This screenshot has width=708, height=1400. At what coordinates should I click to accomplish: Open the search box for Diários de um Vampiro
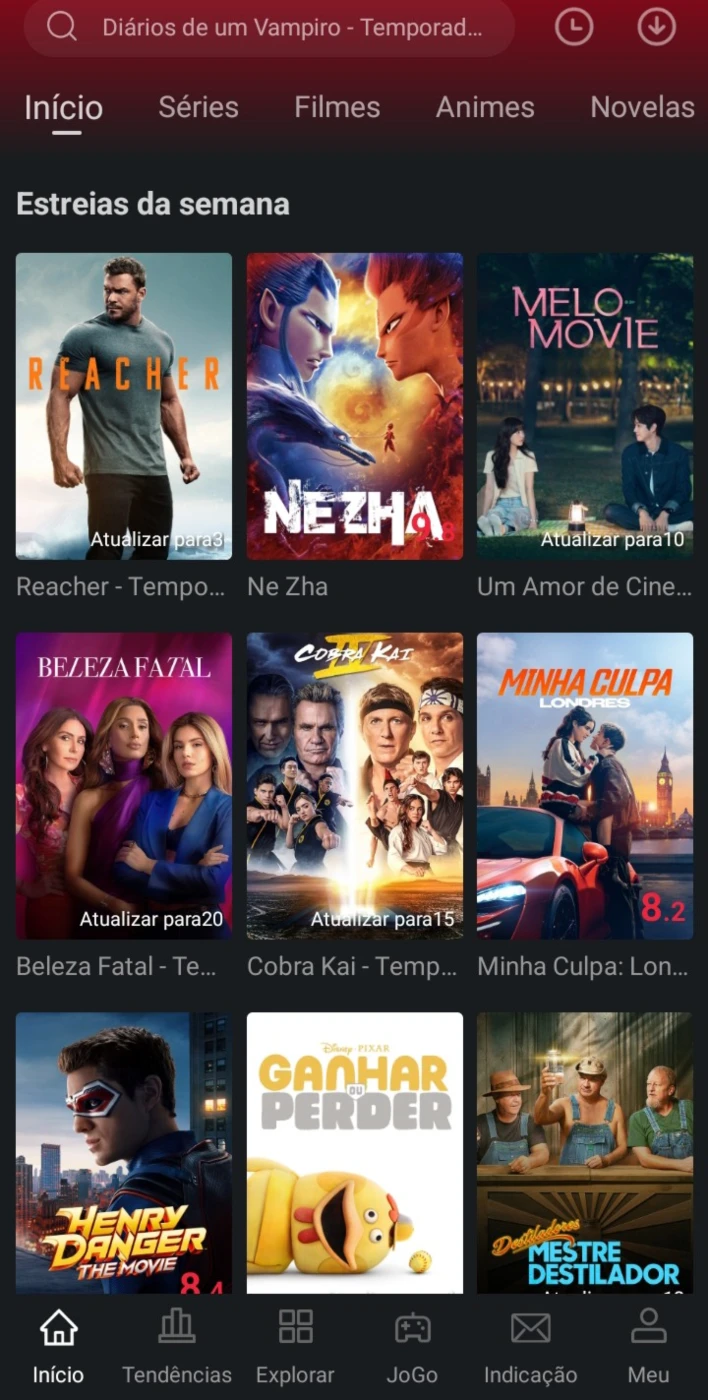[270, 27]
